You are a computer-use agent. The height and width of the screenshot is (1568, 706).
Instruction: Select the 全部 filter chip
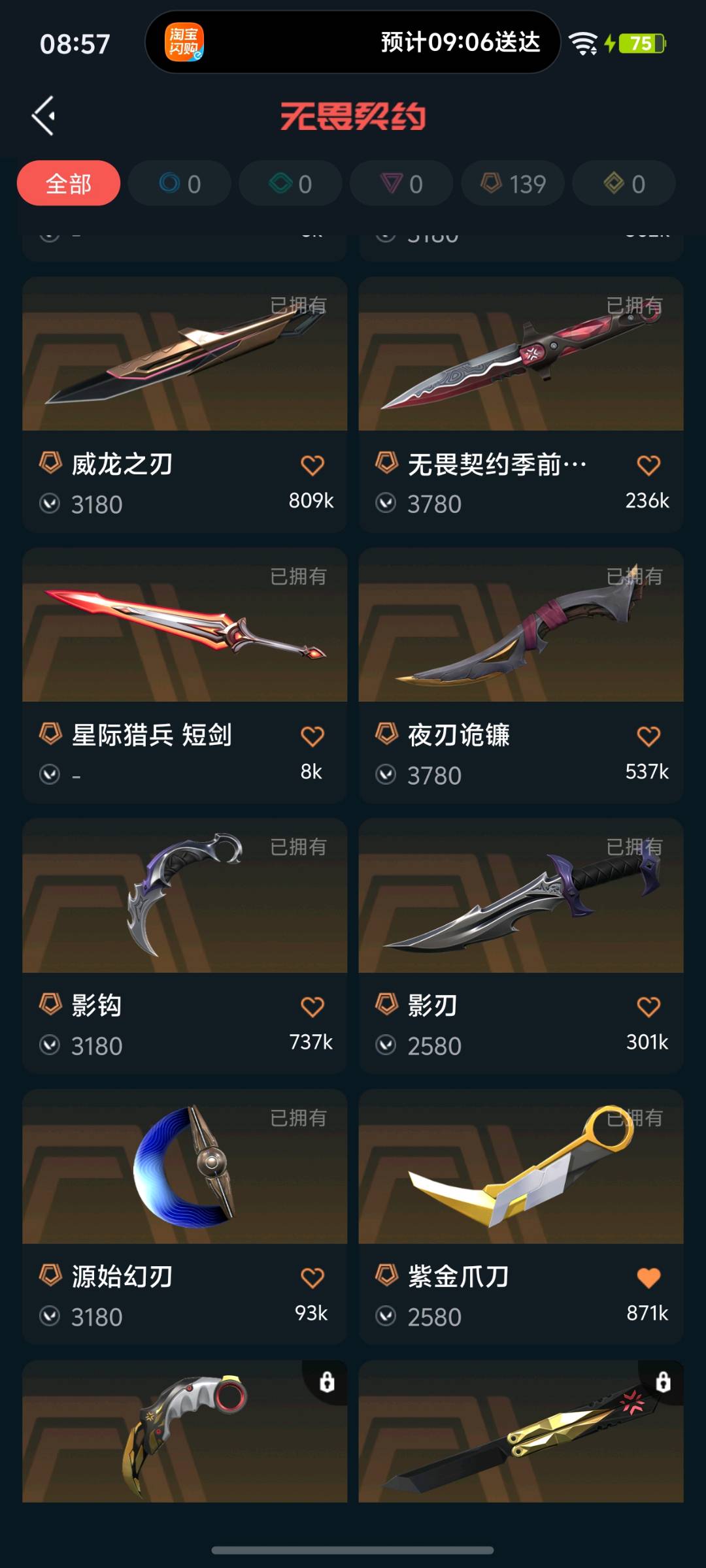click(x=69, y=184)
